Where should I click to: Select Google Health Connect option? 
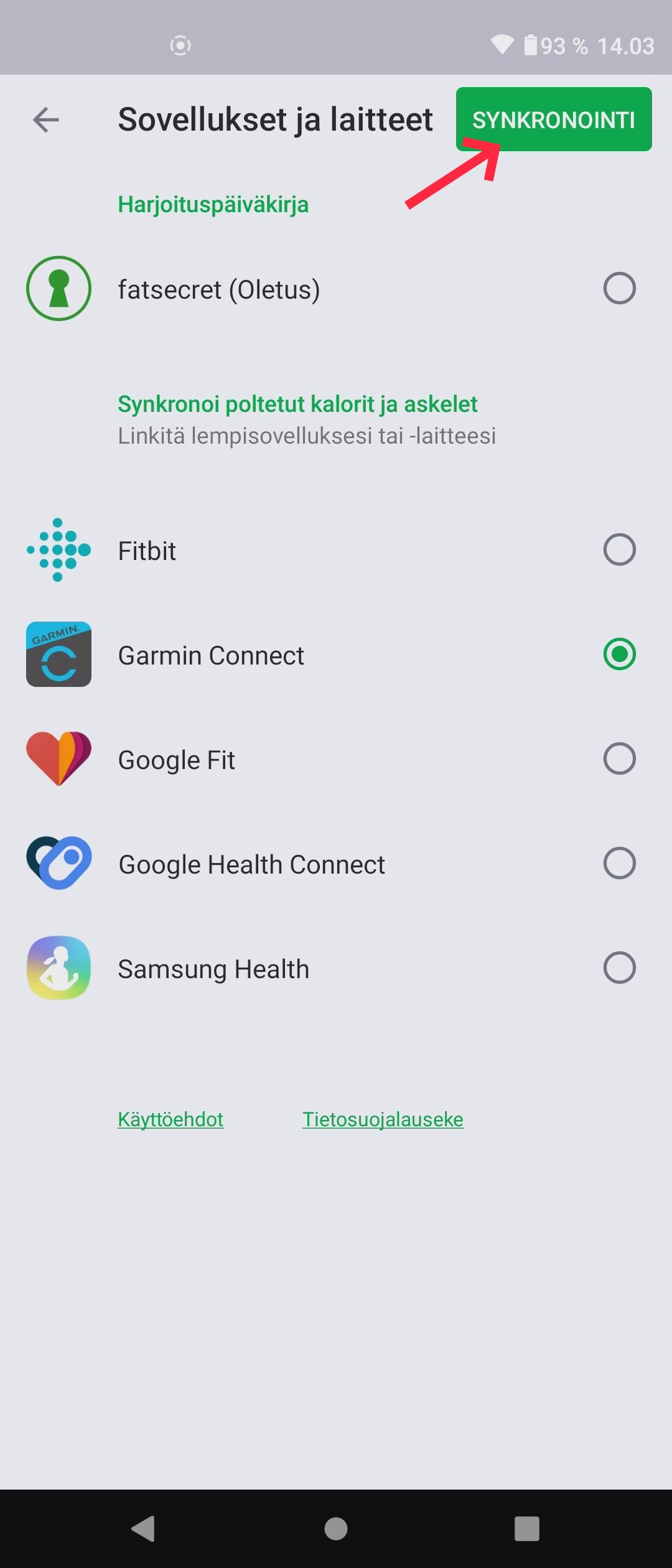click(x=619, y=864)
